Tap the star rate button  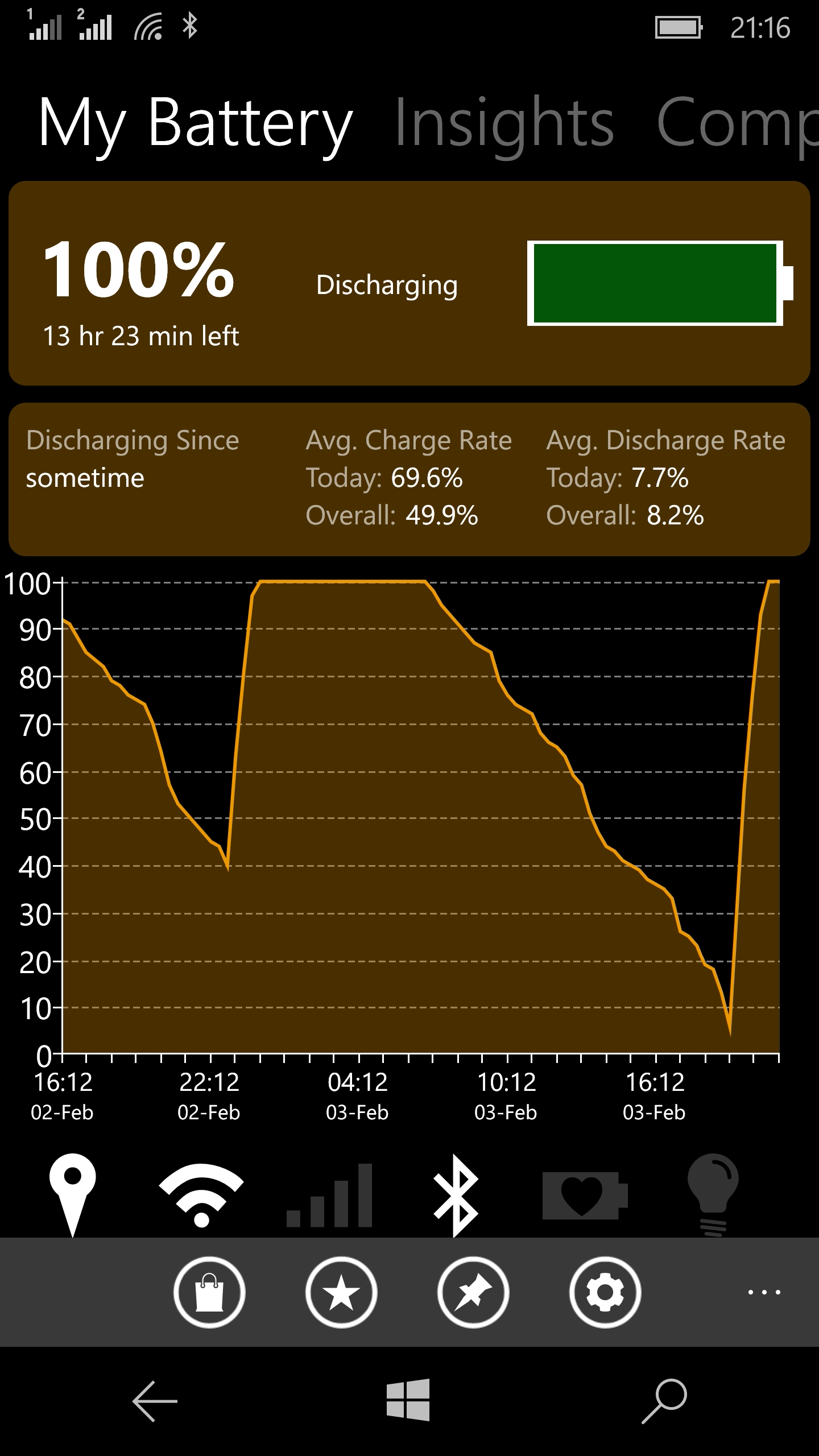pyautogui.click(x=341, y=1292)
